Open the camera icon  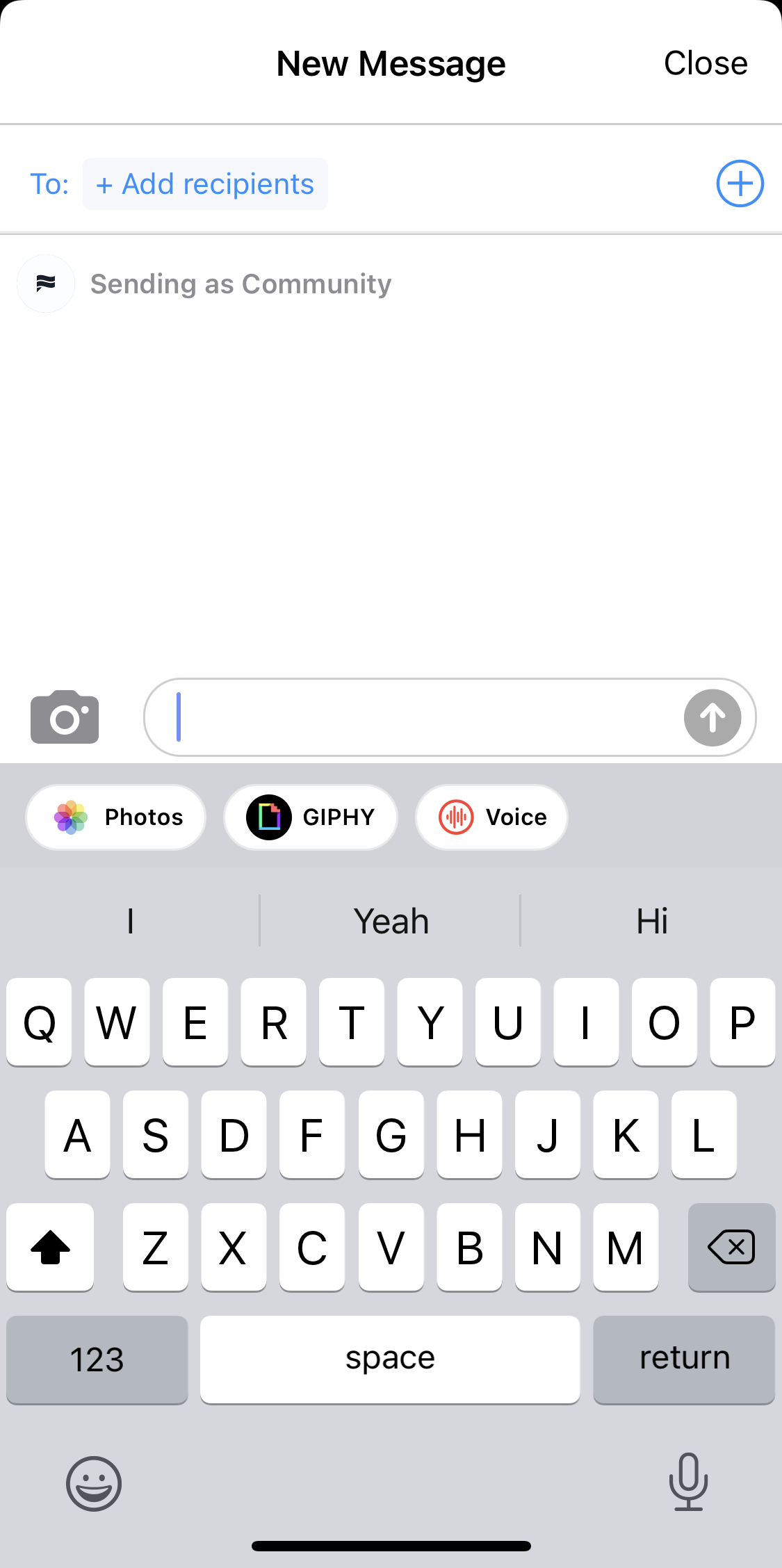click(x=65, y=717)
